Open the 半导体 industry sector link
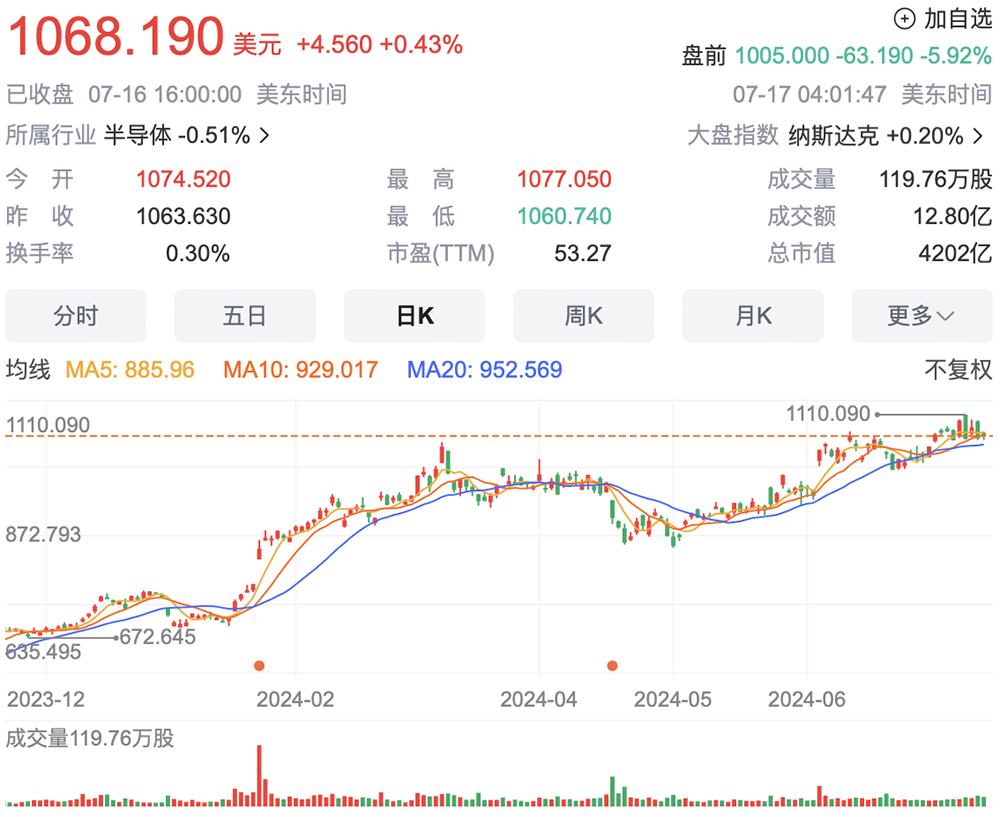This screenshot has width=1000, height=817. 186,135
